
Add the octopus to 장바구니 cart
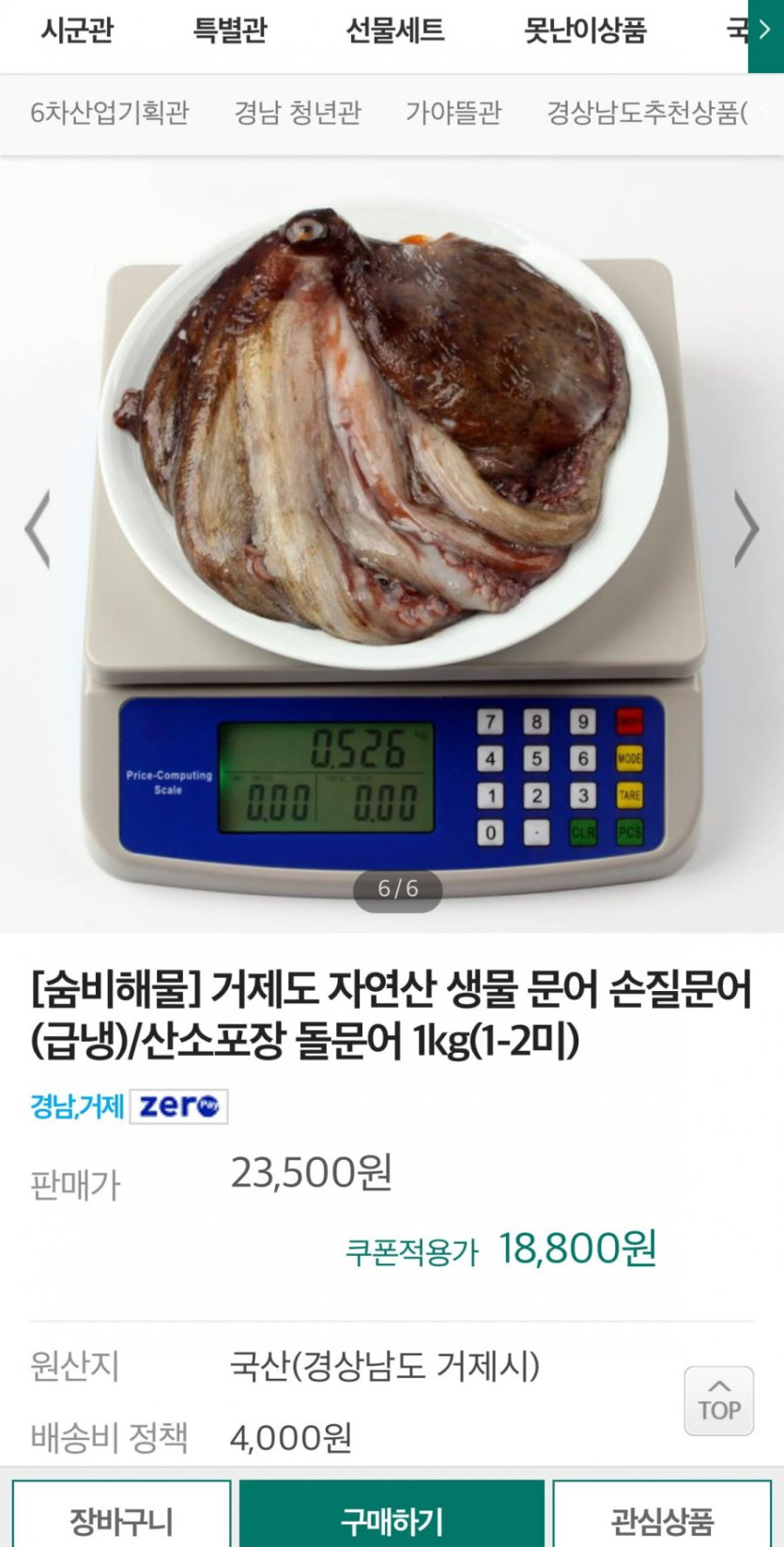coord(122,1518)
